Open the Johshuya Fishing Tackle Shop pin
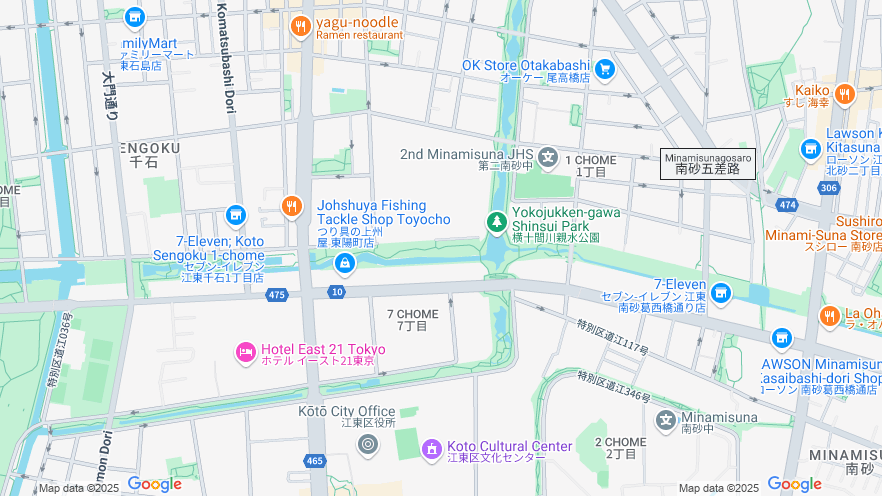 pos(292,207)
